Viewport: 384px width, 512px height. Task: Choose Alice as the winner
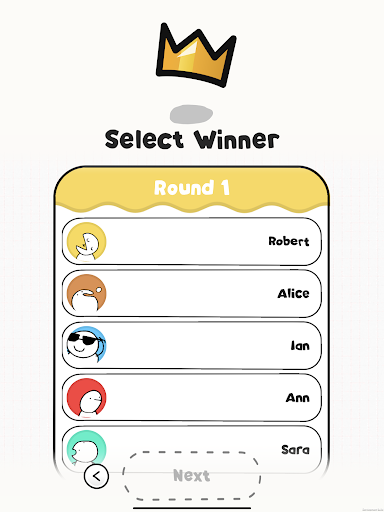(x=192, y=293)
